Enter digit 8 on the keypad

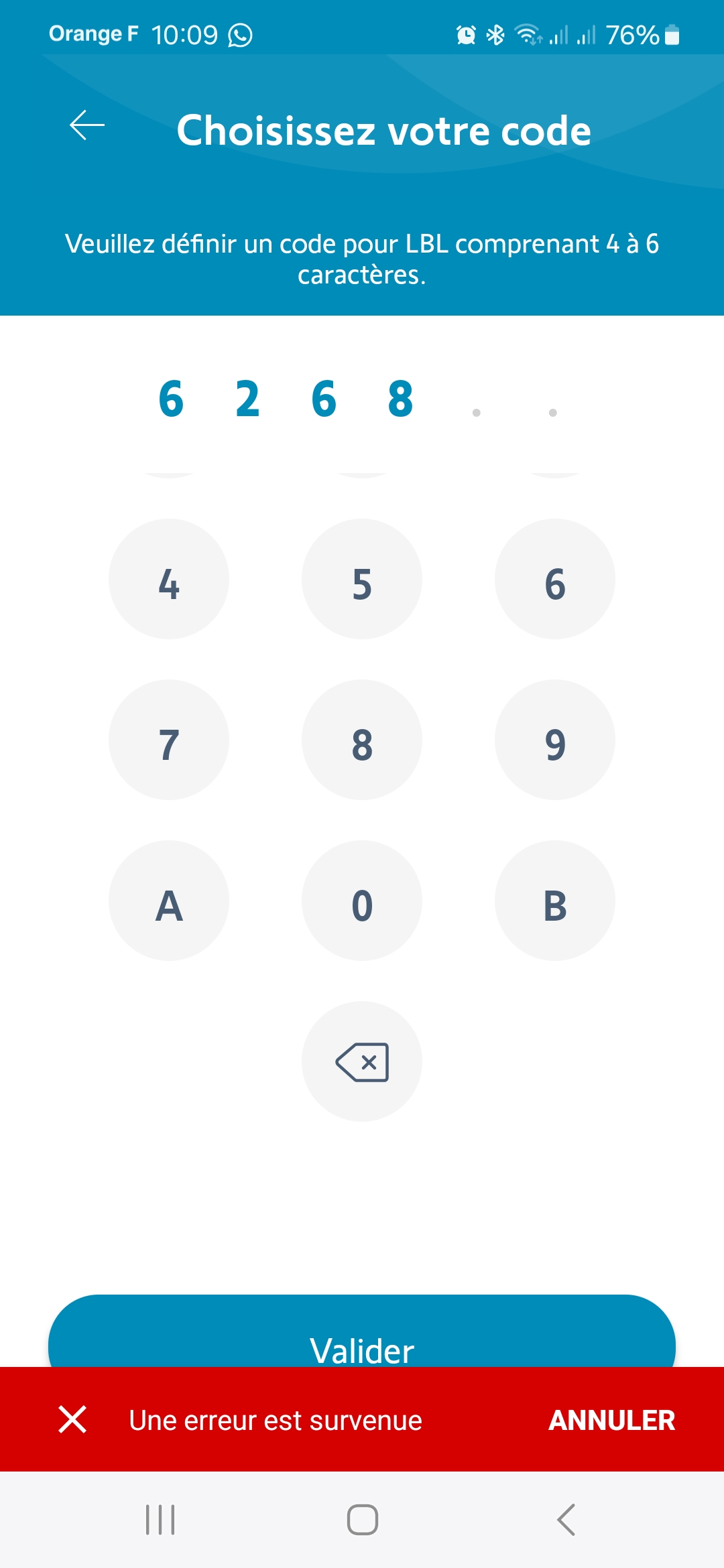tap(362, 740)
